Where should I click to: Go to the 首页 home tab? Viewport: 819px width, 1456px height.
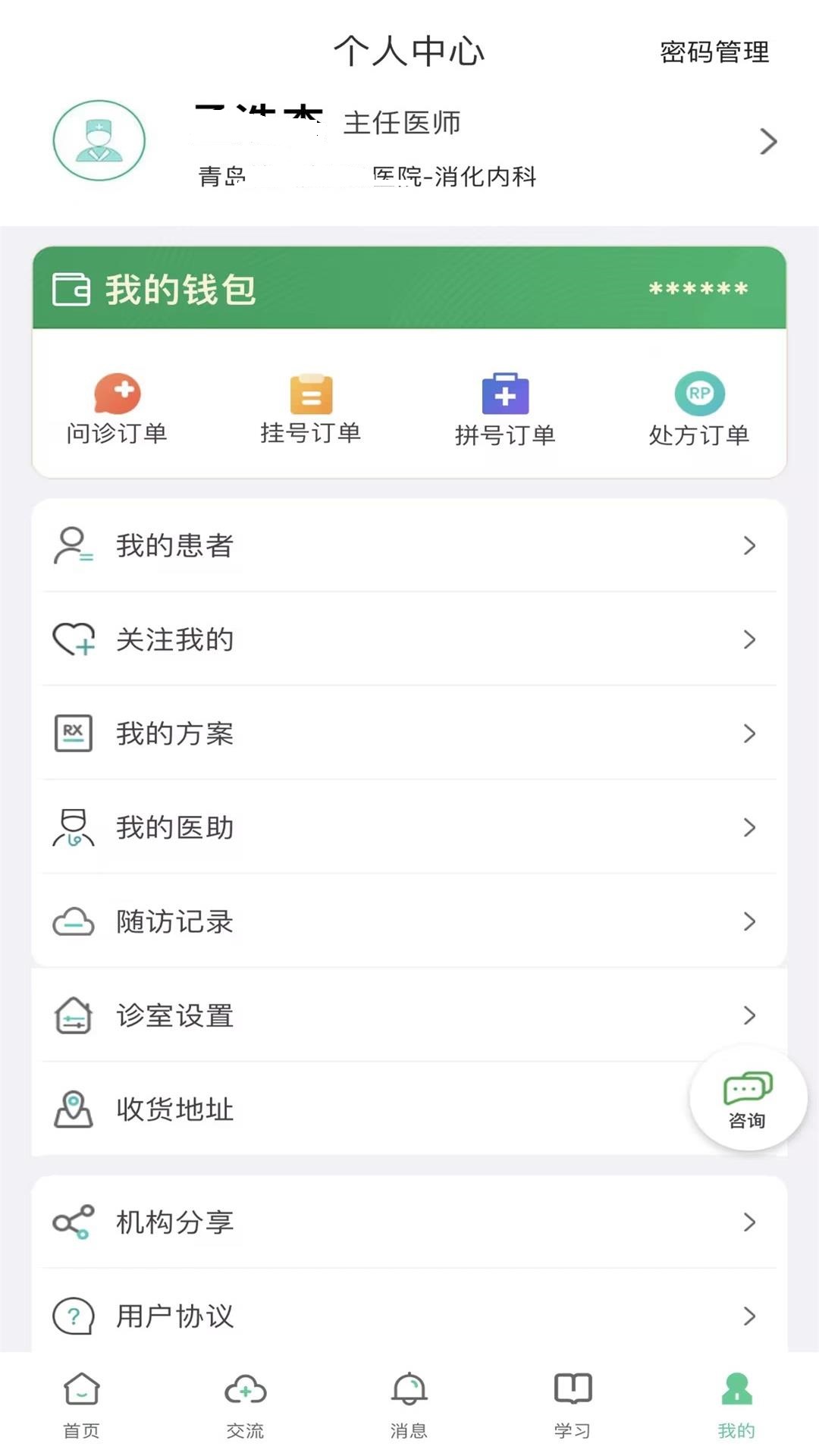pyautogui.click(x=81, y=1407)
